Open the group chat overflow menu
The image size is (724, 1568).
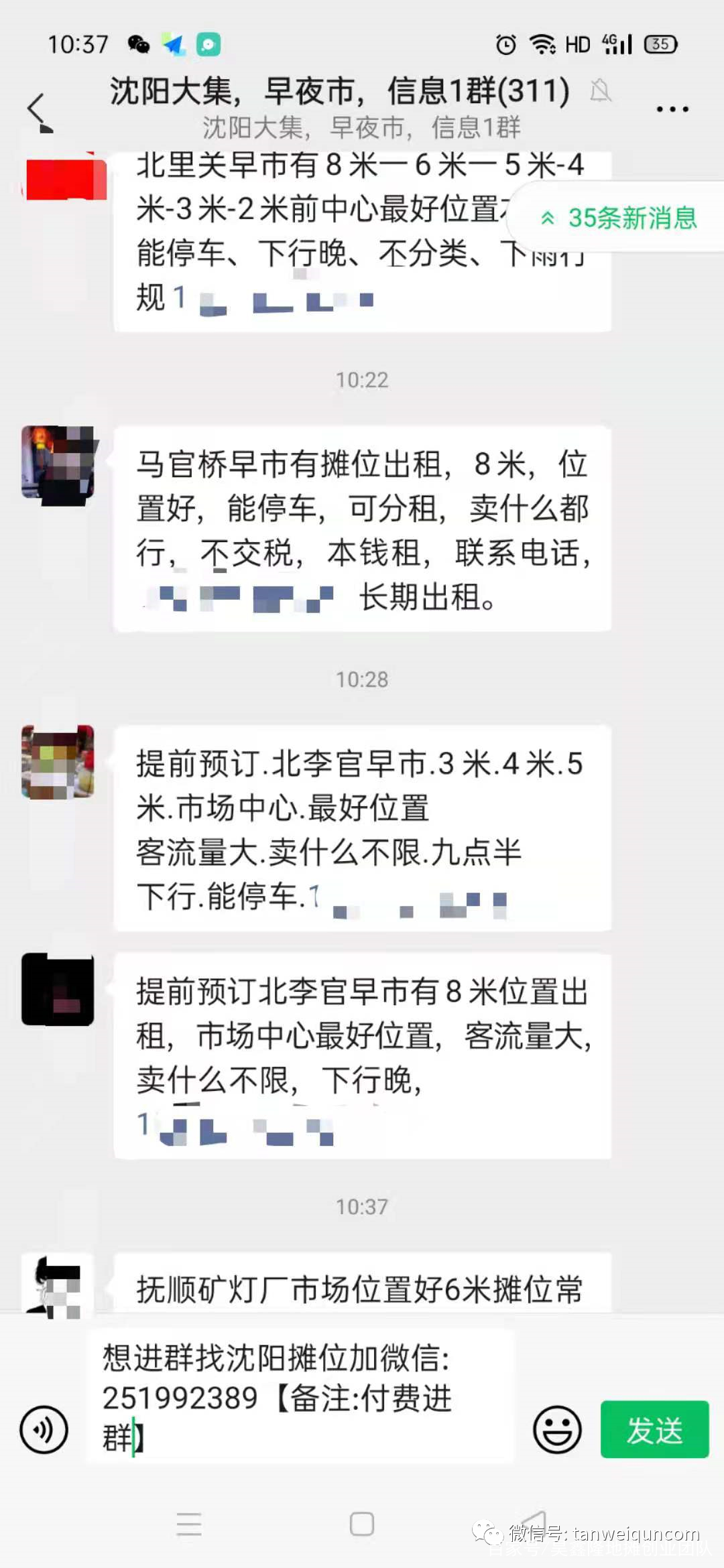671,109
